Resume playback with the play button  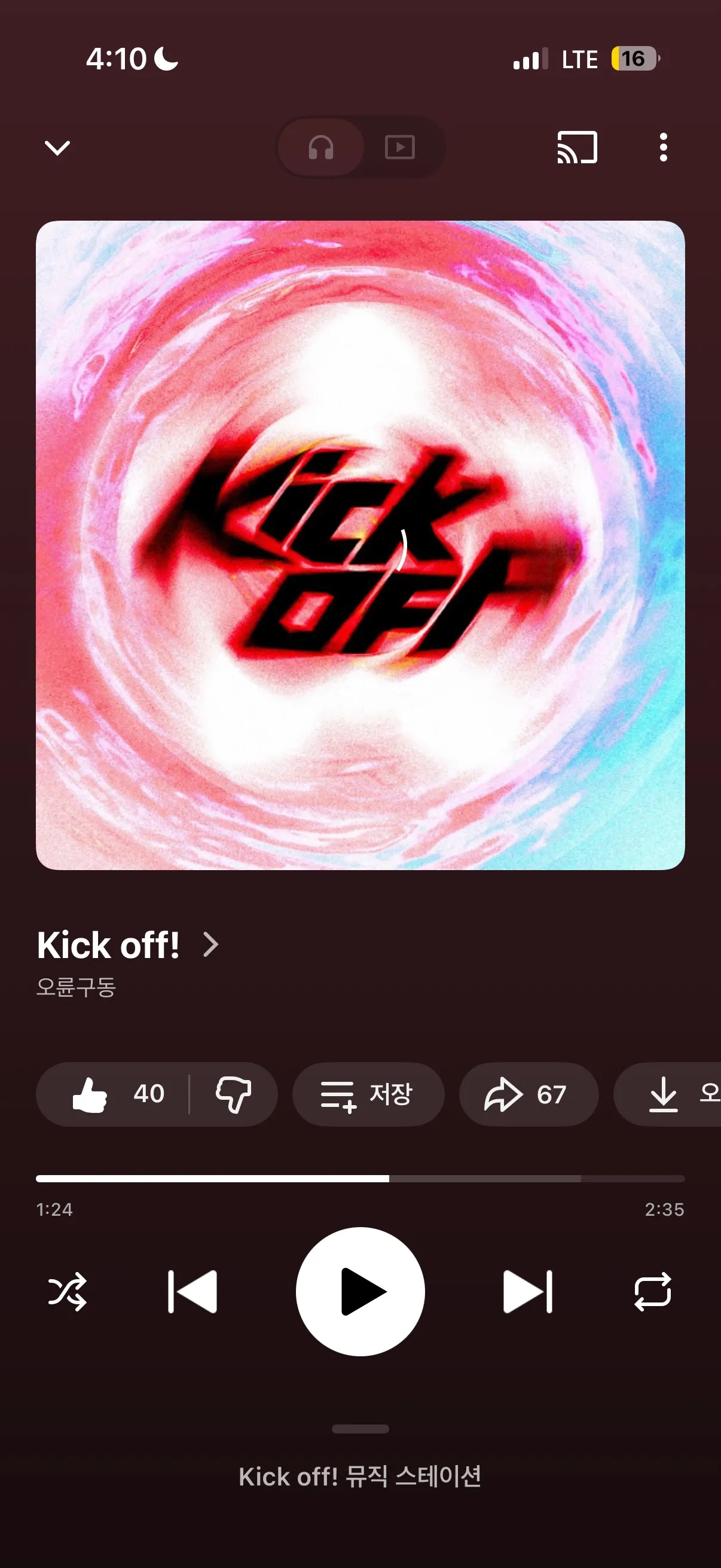[x=360, y=1291]
